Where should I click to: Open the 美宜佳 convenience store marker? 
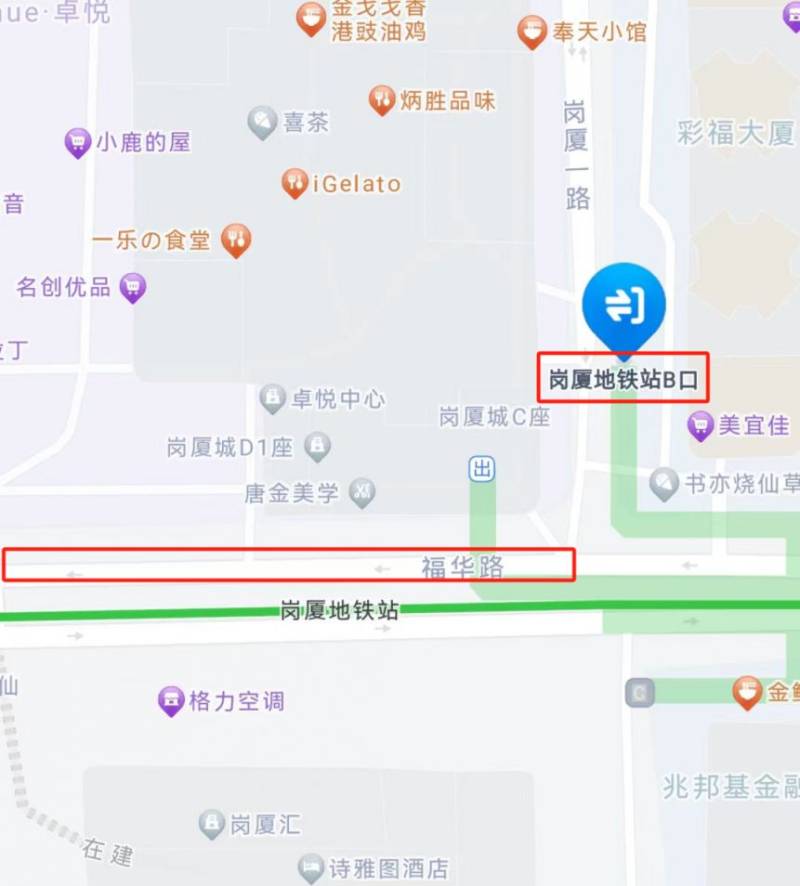(x=701, y=426)
